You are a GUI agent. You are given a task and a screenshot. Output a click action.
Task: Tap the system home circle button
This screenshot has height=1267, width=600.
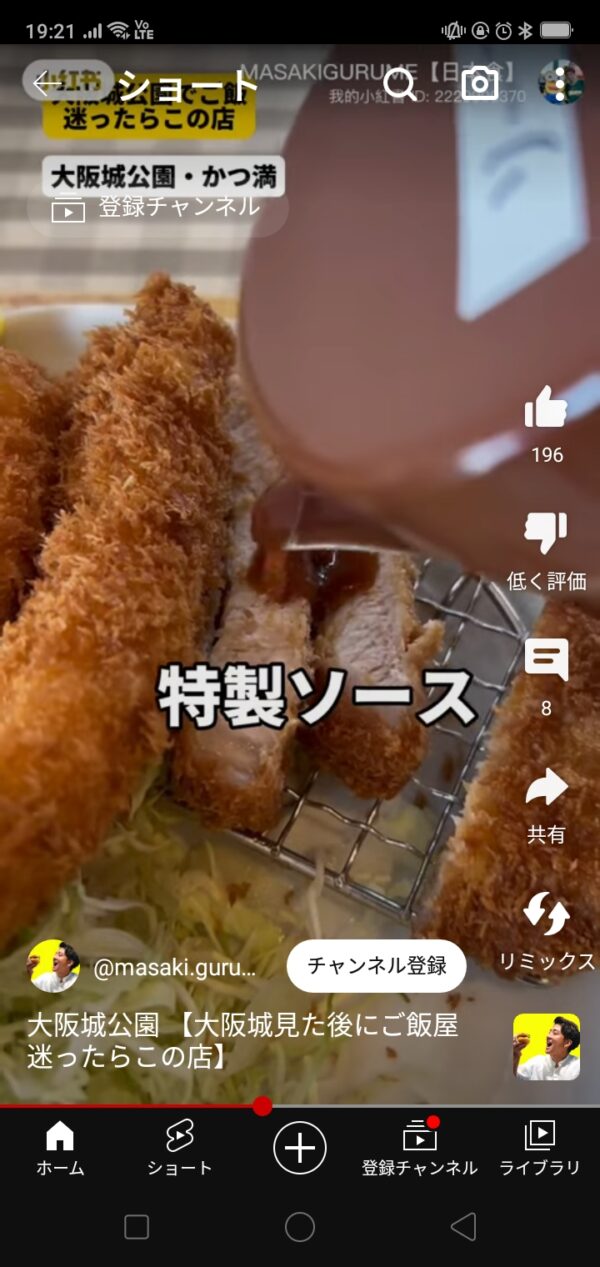click(x=300, y=1227)
